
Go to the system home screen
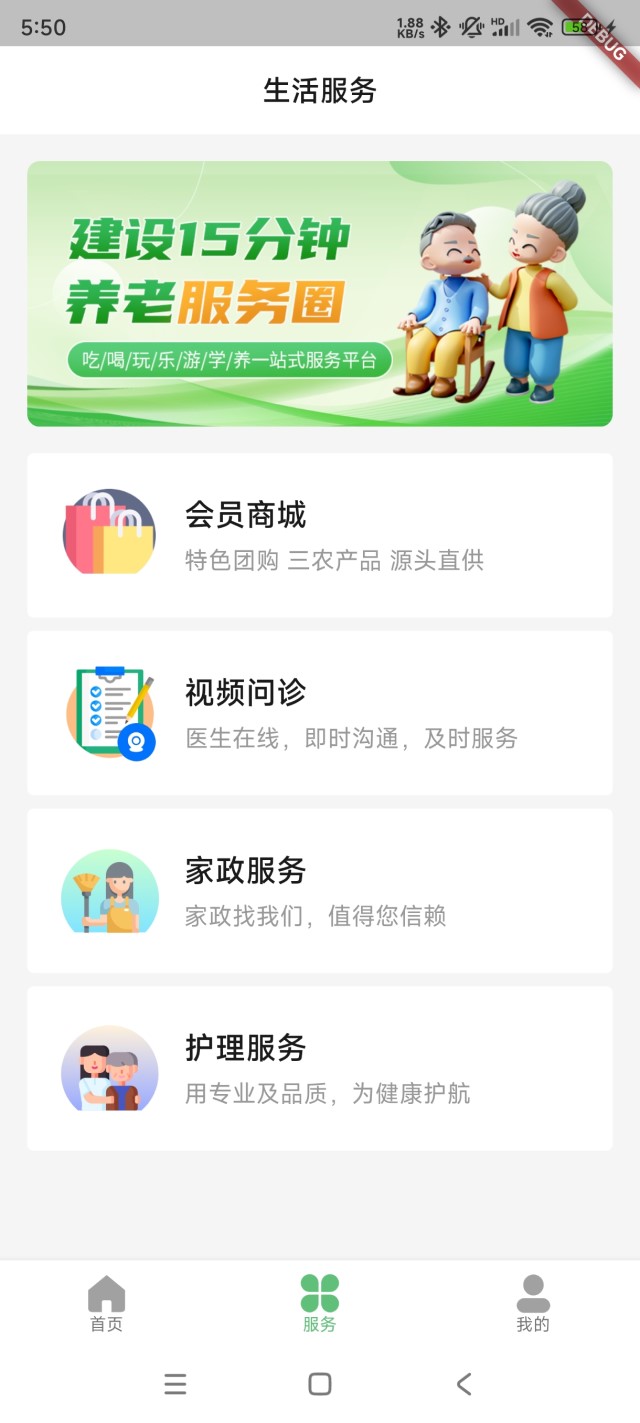pos(320,1384)
